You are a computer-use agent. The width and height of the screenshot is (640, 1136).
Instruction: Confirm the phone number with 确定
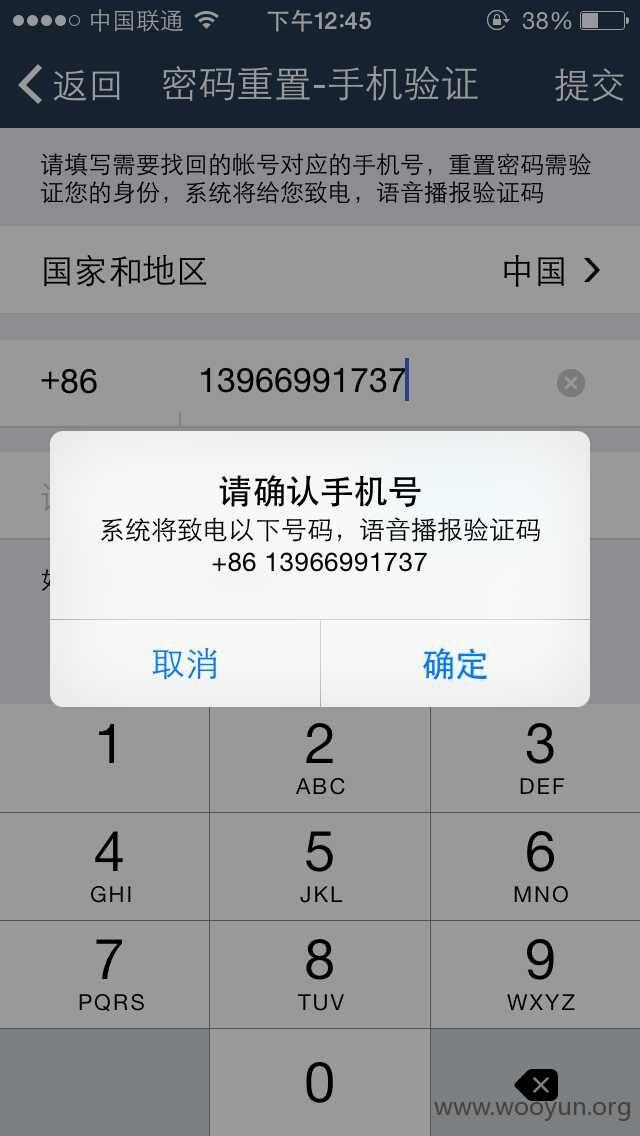[x=455, y=664]
